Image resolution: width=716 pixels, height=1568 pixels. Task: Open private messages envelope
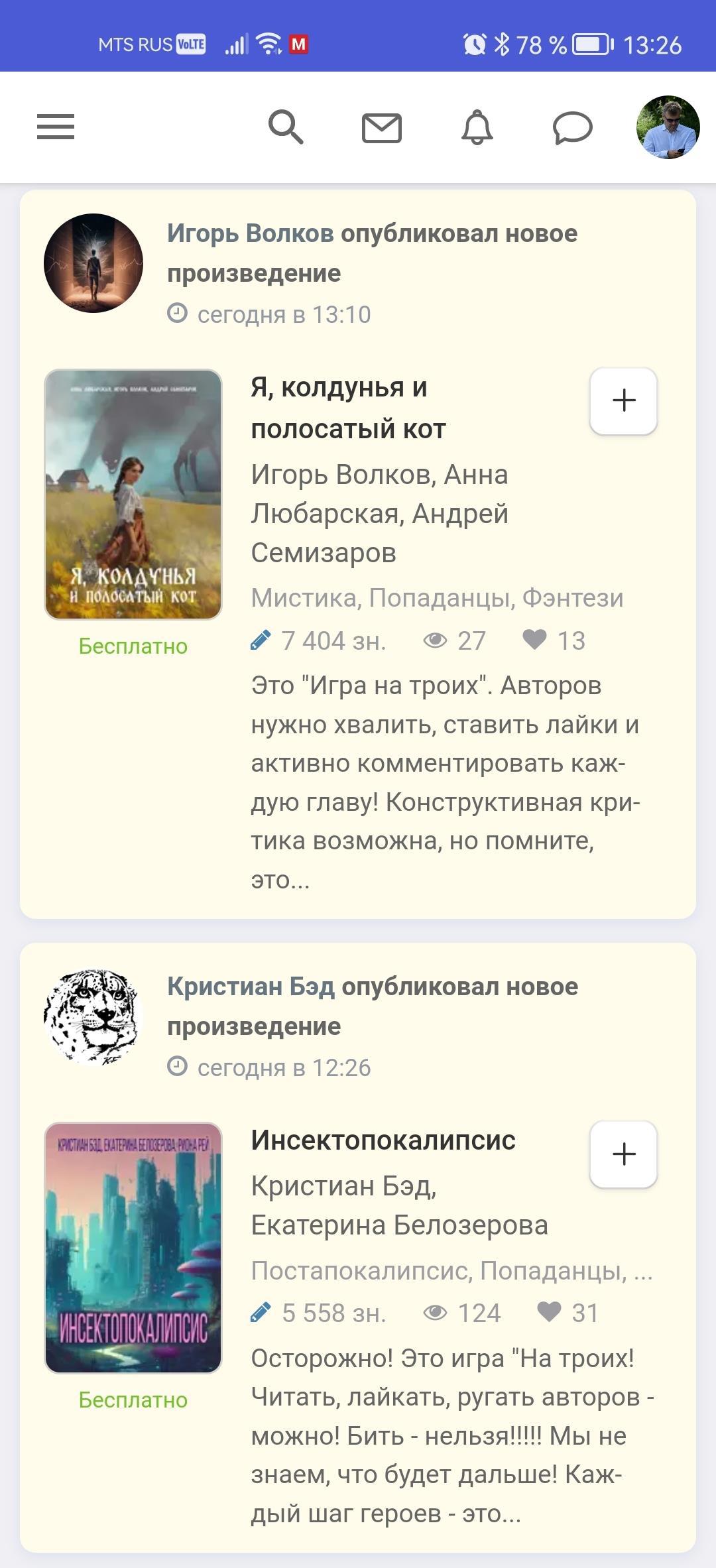click(382, 128)
